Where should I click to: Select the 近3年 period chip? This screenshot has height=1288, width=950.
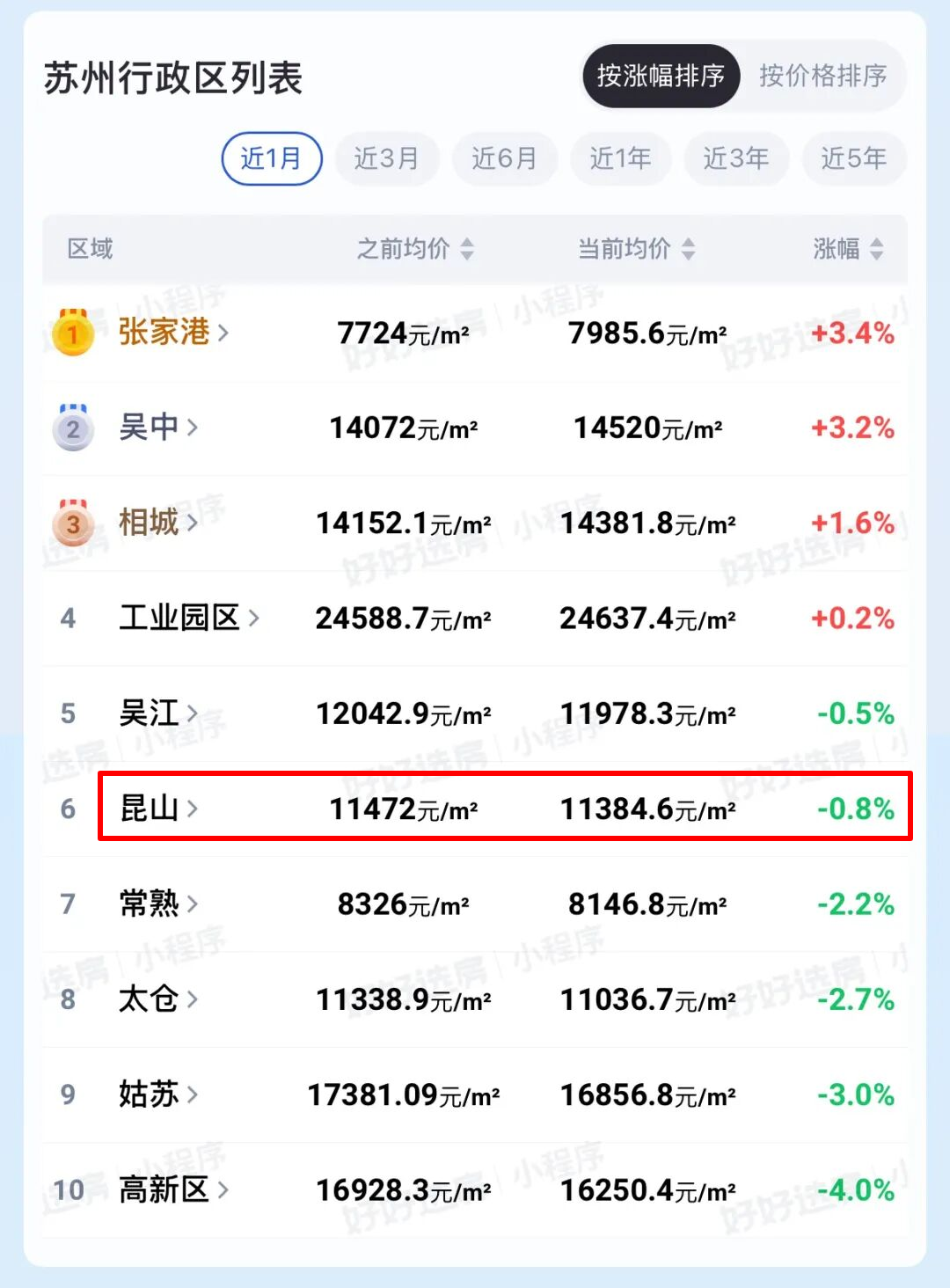[x=736, y=158]
